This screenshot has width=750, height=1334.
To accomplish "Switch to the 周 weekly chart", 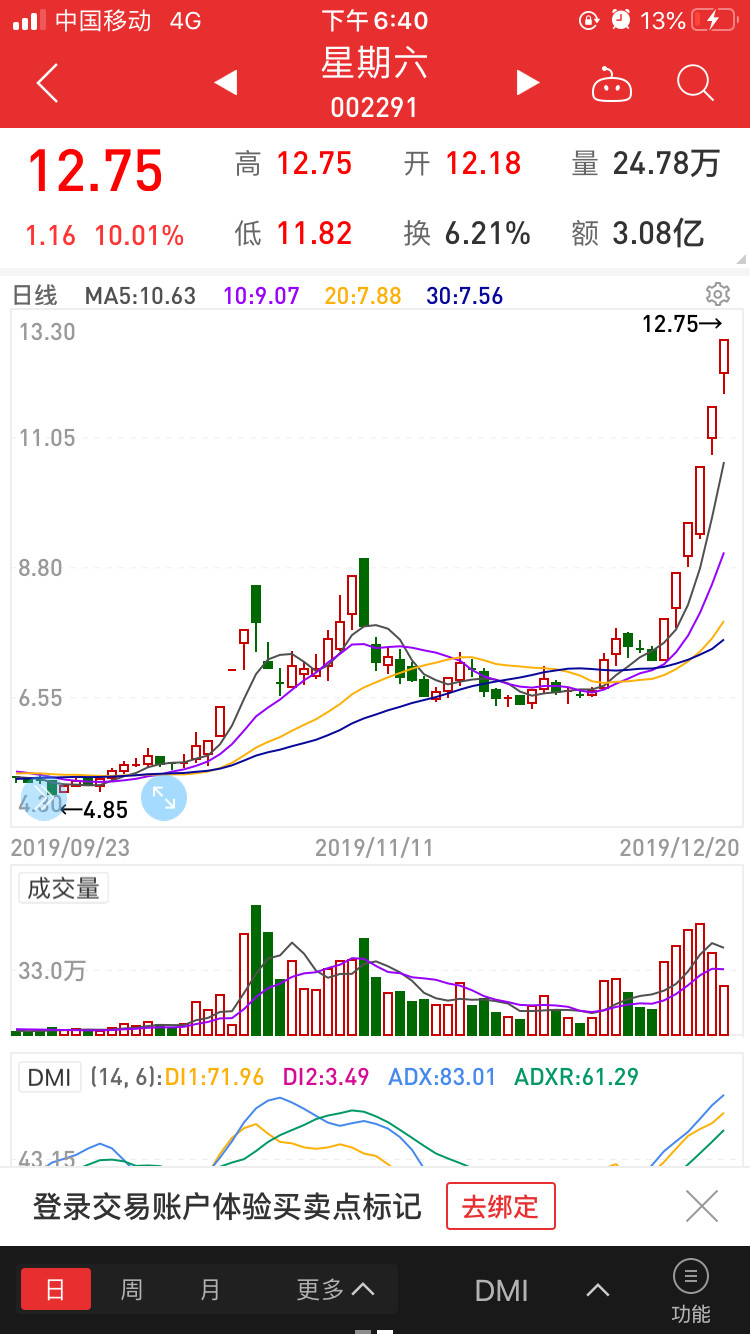I will click(132, 1289).
